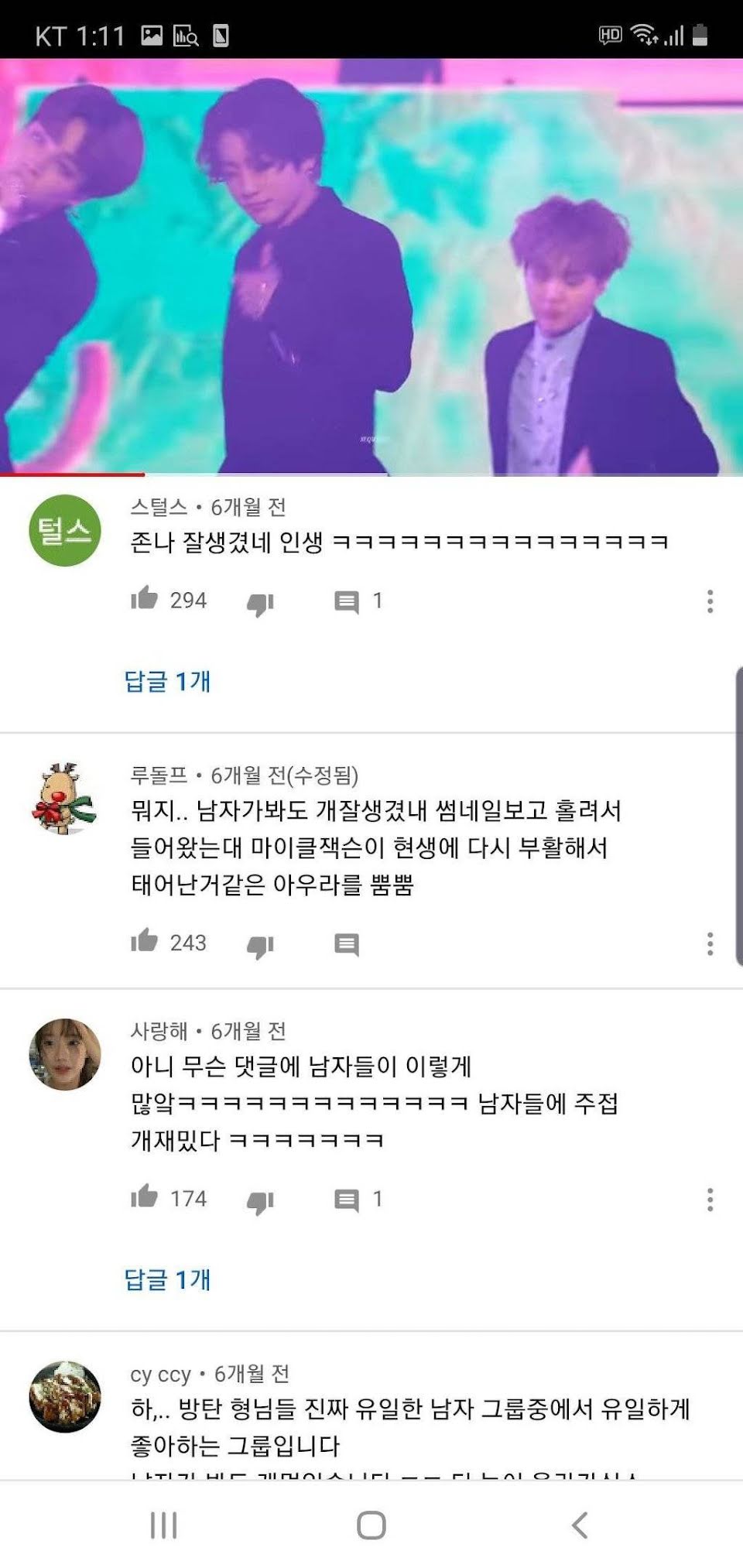Reply to 루돌프's comment
The height and width of the screenshot is (1568, 743).
[346, 944]
